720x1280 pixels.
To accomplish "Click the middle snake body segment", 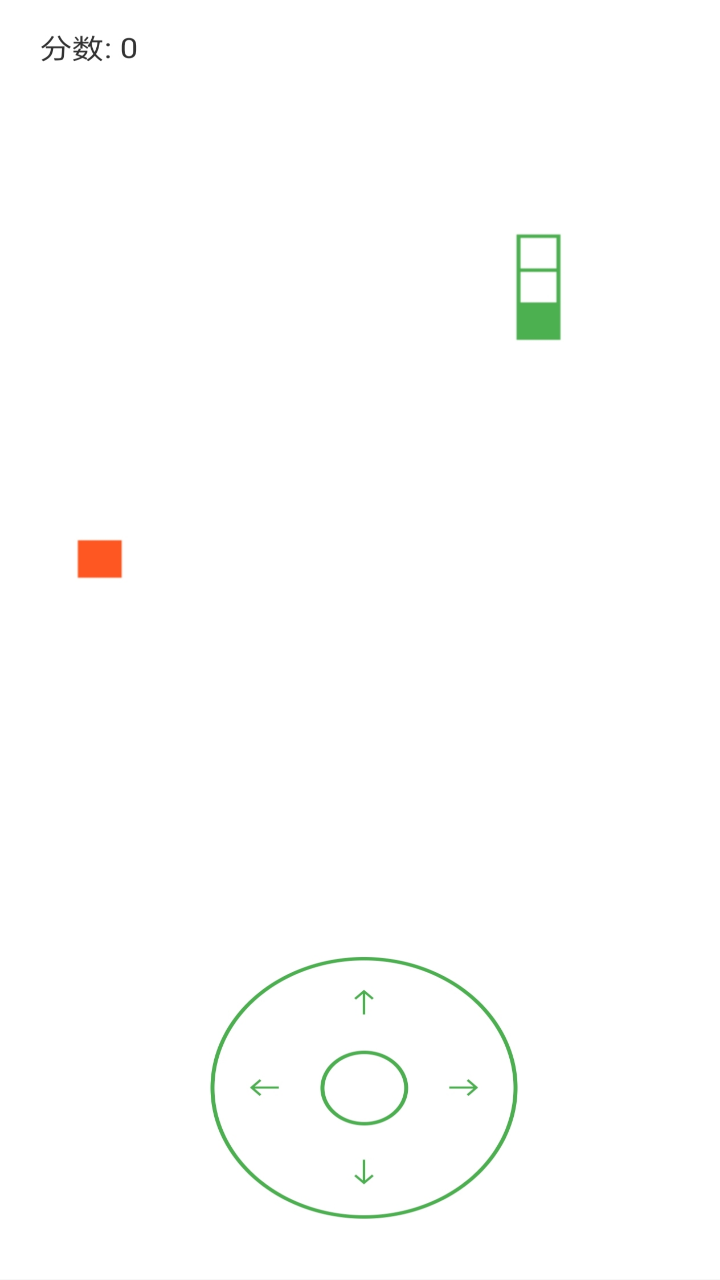I will click(538, 286).
